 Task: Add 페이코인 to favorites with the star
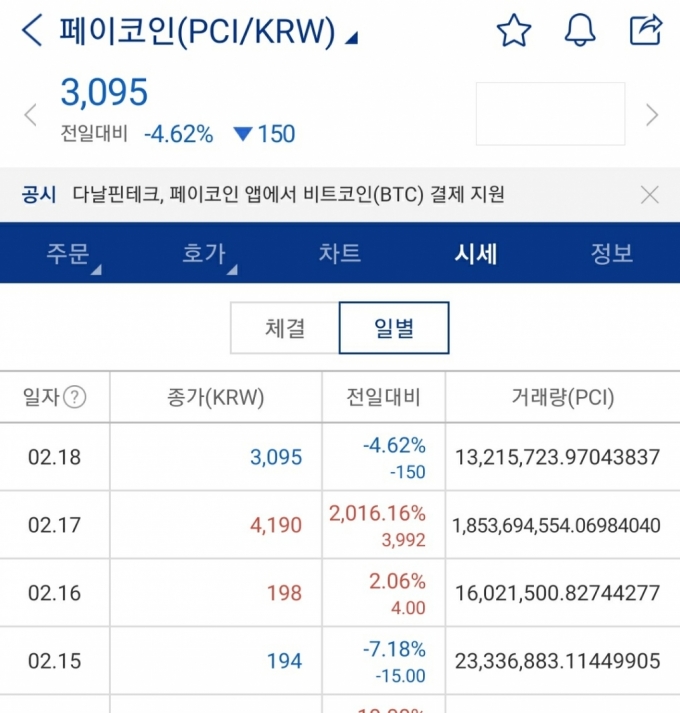click(x=514, y=31)
